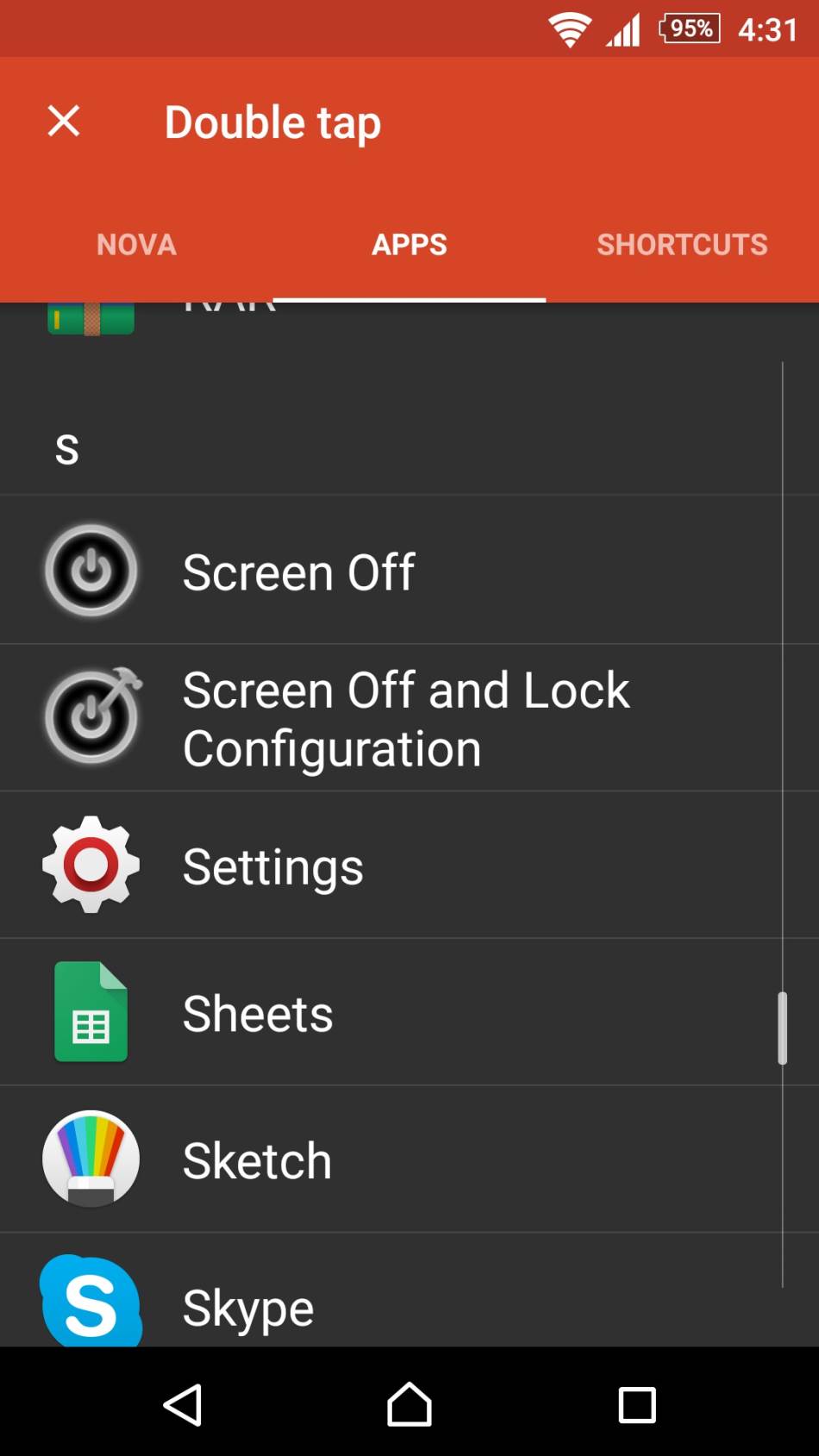The height and width of the screenshot is (1456, 819).
Task: Tap the section header letter S
Action: [x=66, y=447]
